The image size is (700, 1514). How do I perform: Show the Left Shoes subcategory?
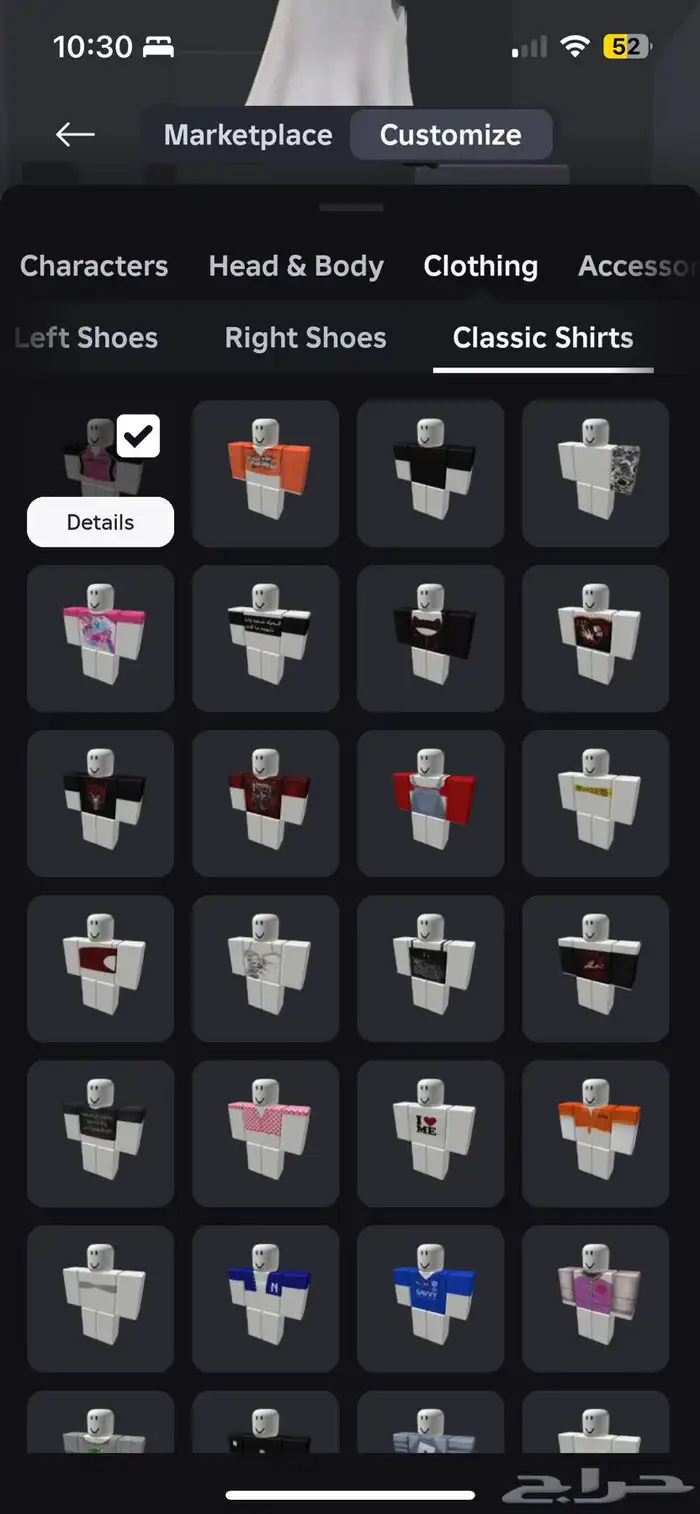pyautogui.click(x=88, y=338)
